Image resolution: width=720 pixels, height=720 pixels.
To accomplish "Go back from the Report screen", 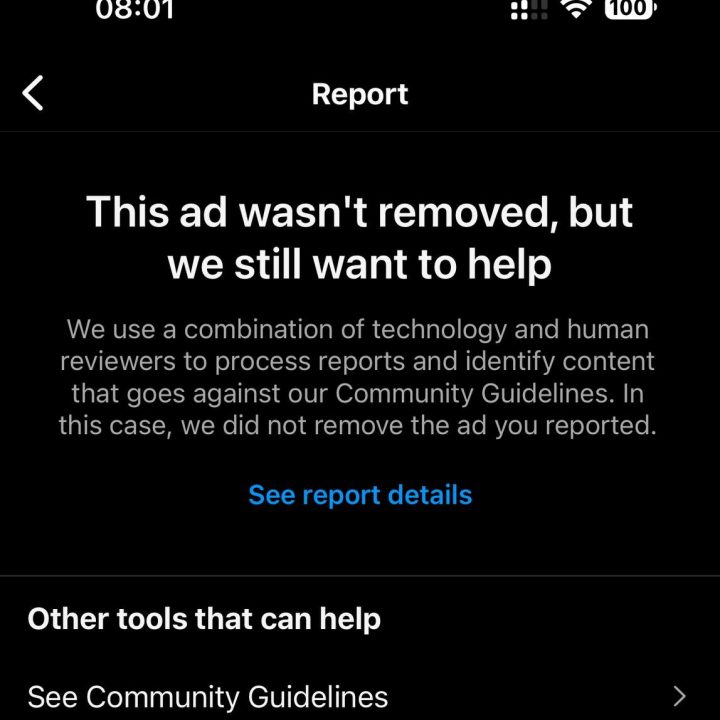I will tap(33, 94).
